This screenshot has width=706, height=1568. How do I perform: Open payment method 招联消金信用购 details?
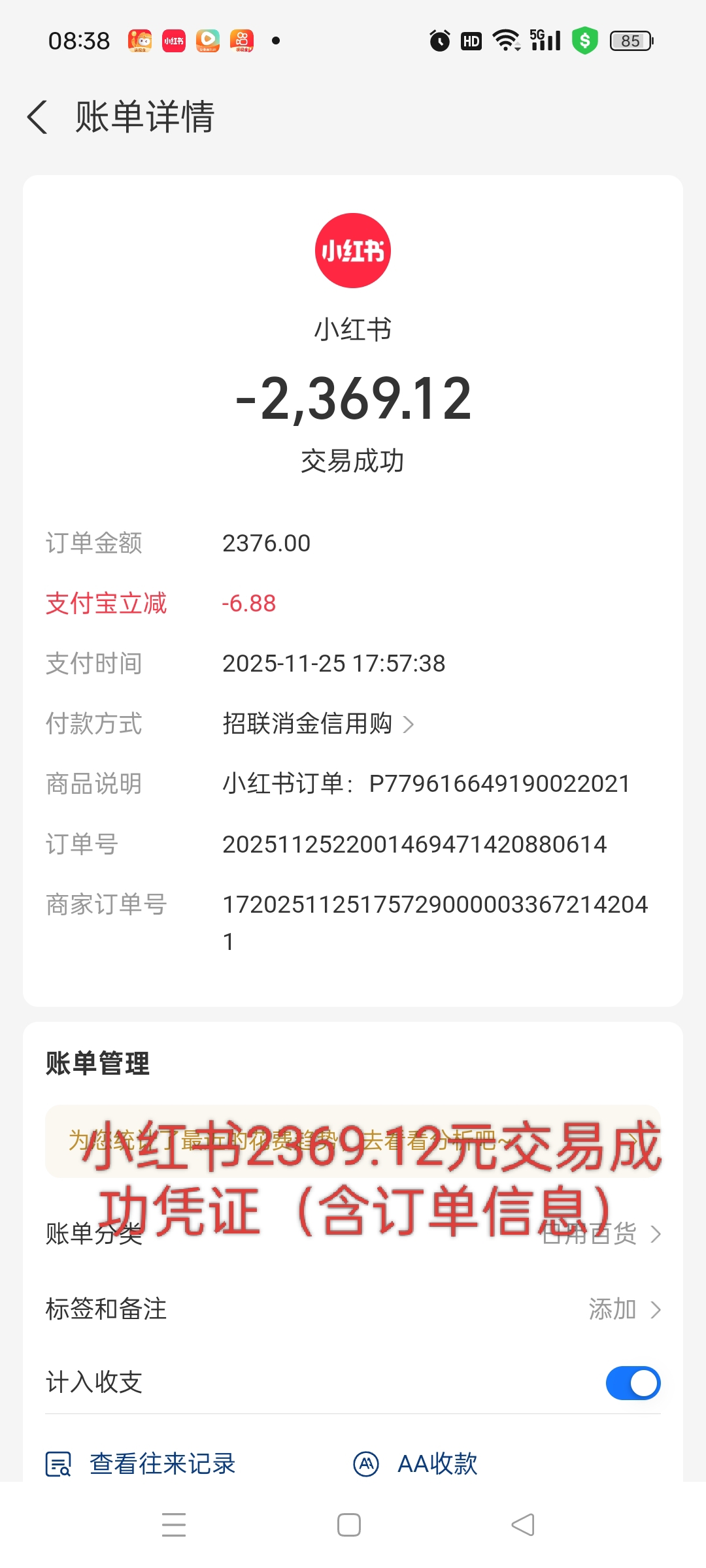318,724
